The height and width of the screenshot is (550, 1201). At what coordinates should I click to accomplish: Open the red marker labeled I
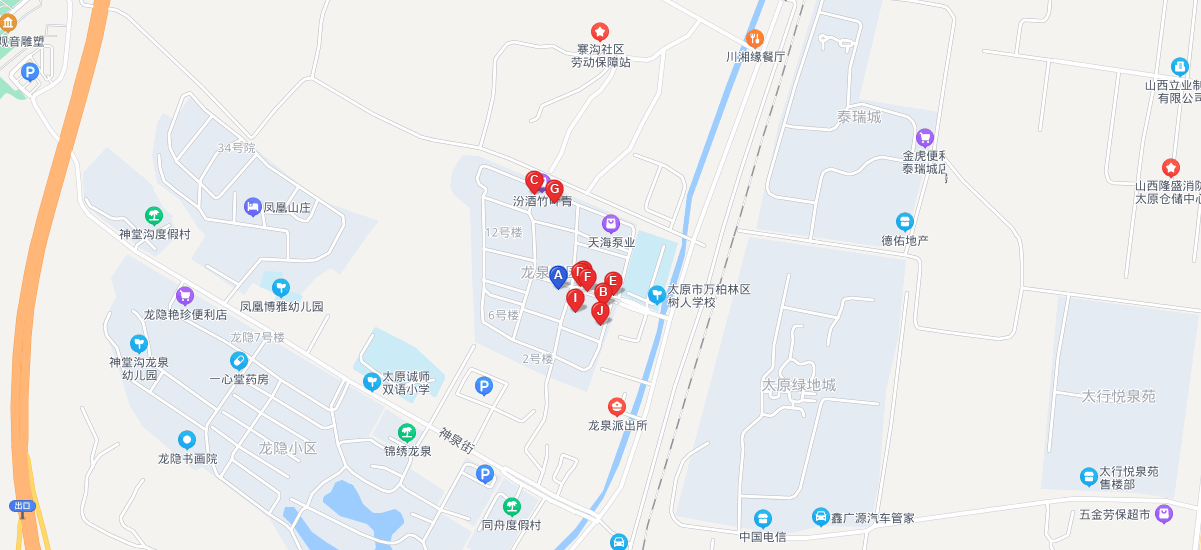(x=575, y=298)
